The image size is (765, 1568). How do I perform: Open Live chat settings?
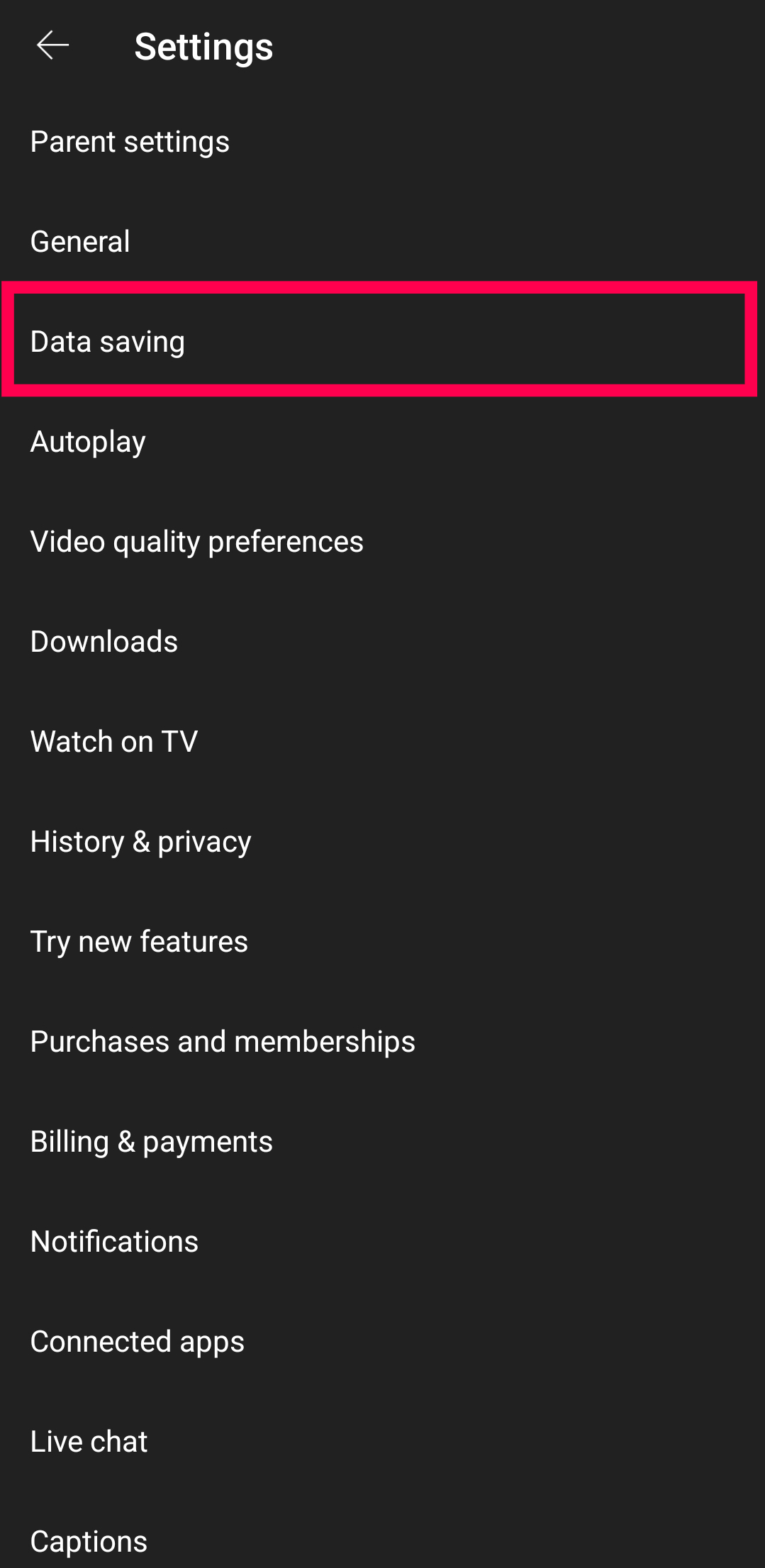coord(89,1442)
